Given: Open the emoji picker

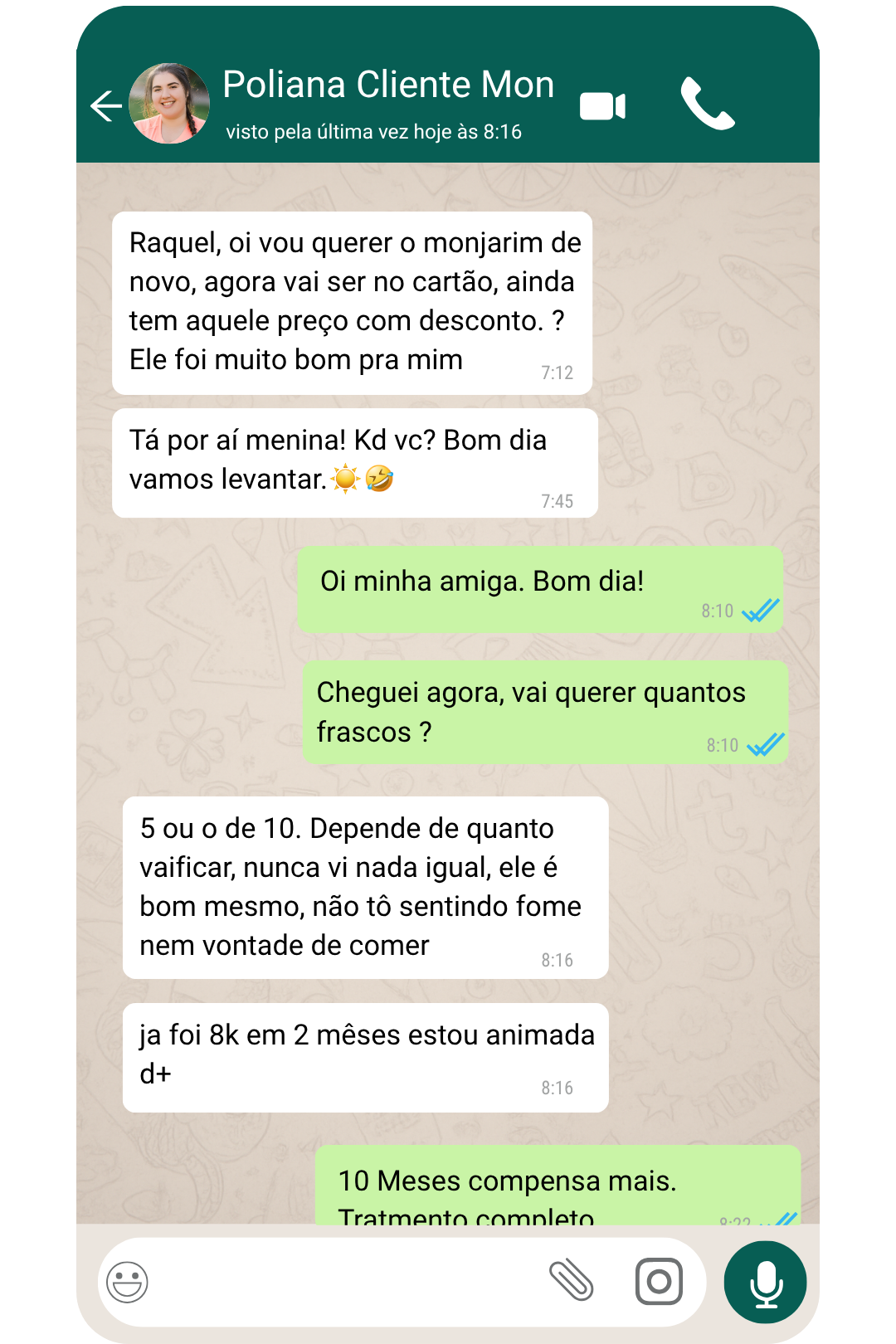Looking at the screenshot, I should coord(126,1282).
